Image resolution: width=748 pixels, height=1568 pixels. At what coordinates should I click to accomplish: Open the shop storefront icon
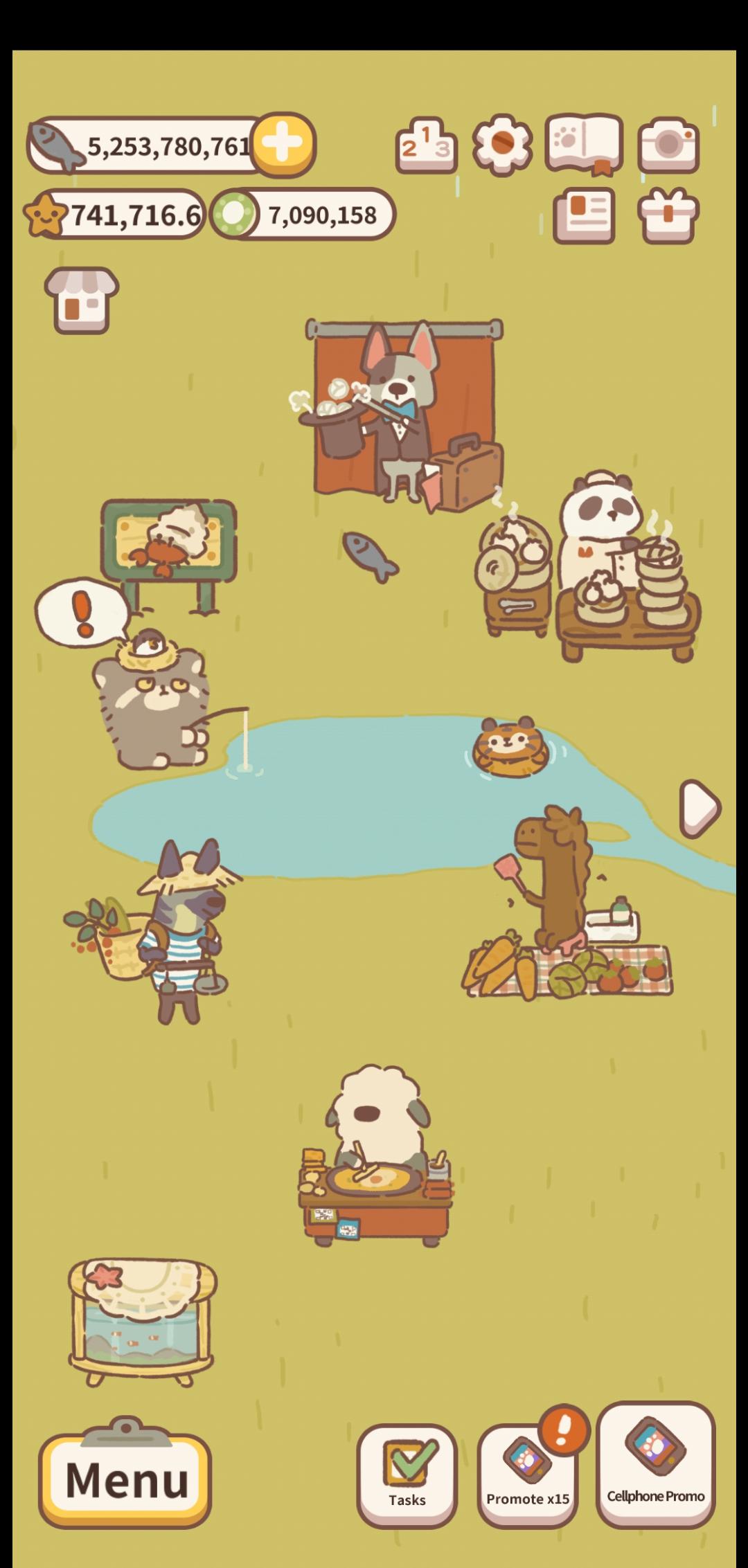coord(82,300)
